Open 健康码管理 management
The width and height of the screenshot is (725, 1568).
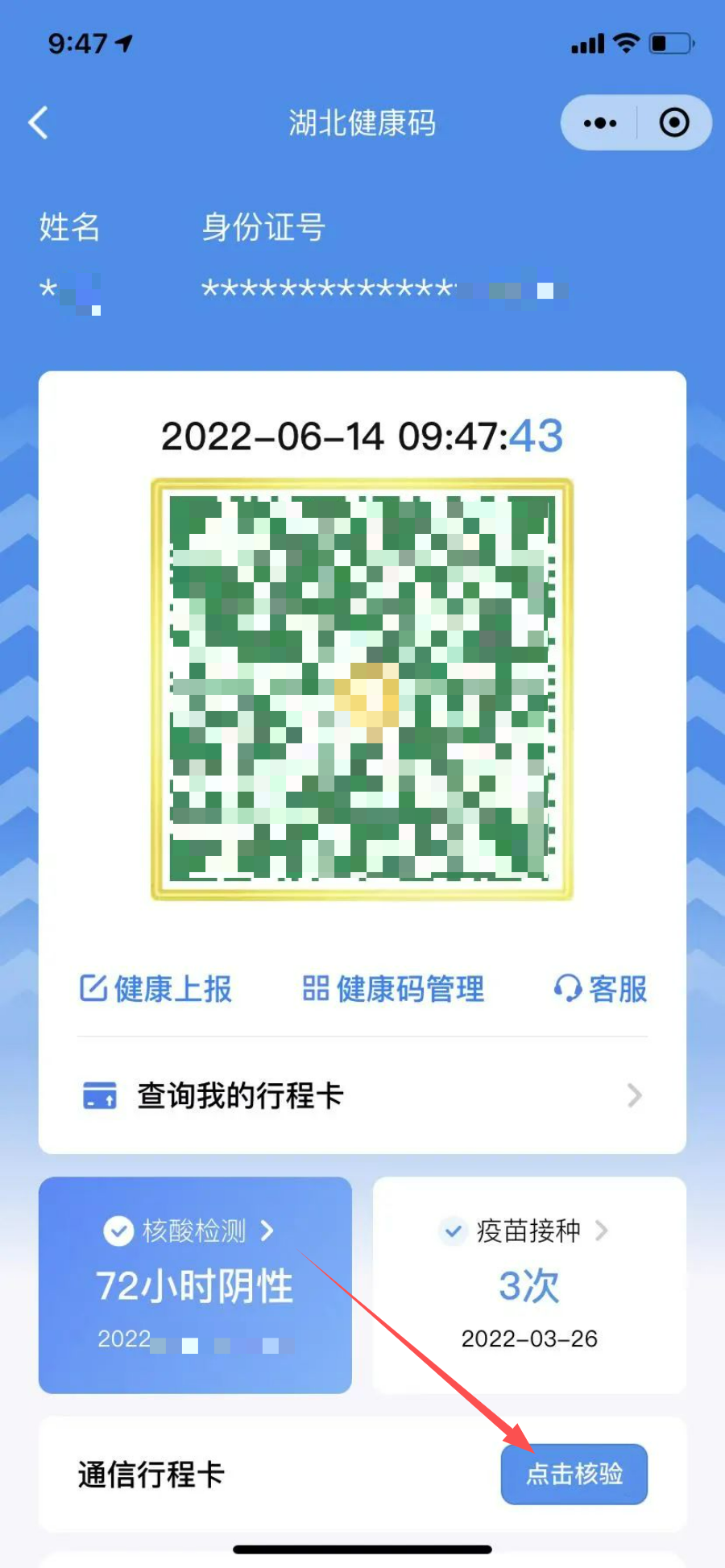(x=393, y=989)
